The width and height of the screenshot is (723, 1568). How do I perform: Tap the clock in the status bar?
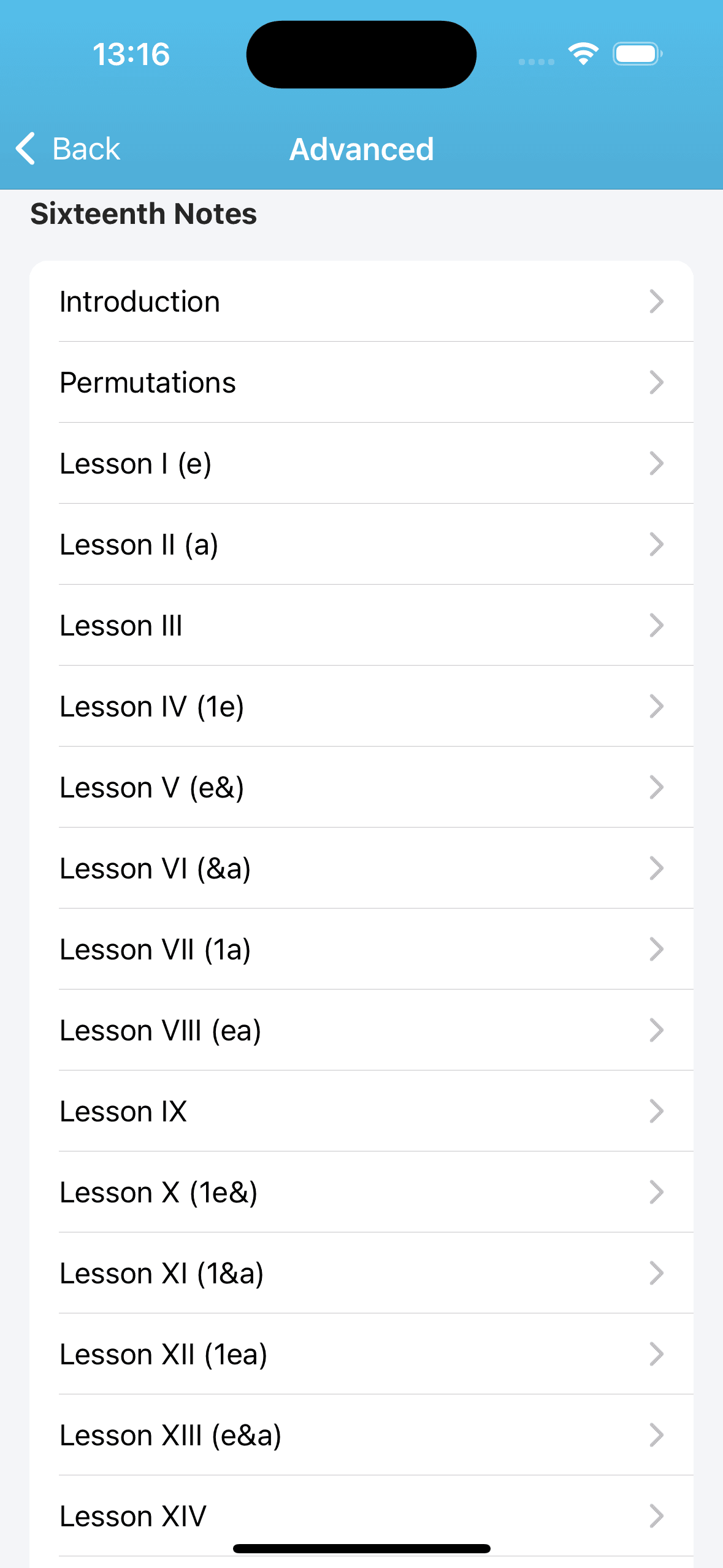point(131,53)
